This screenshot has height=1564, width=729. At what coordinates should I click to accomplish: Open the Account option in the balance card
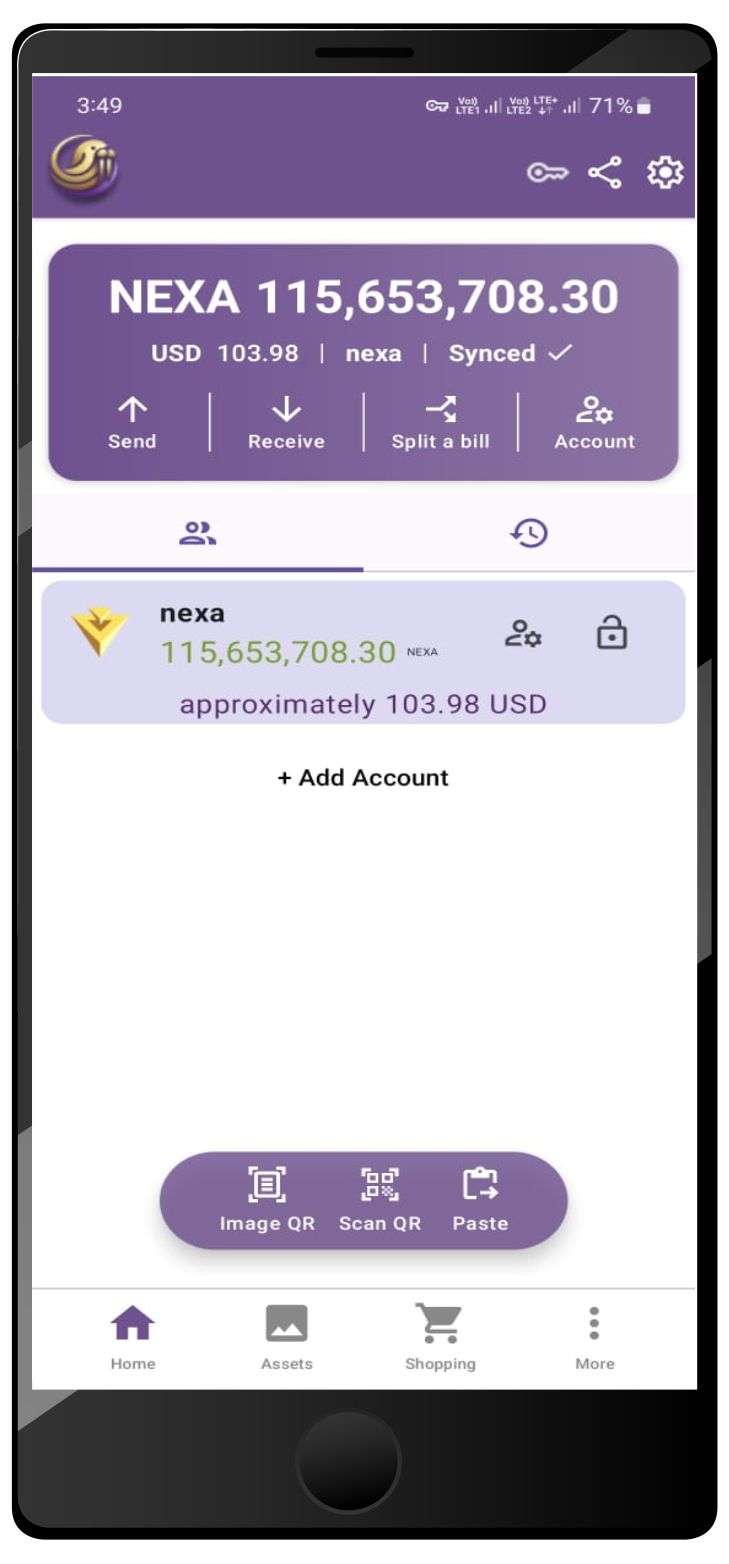click(594, 422)
